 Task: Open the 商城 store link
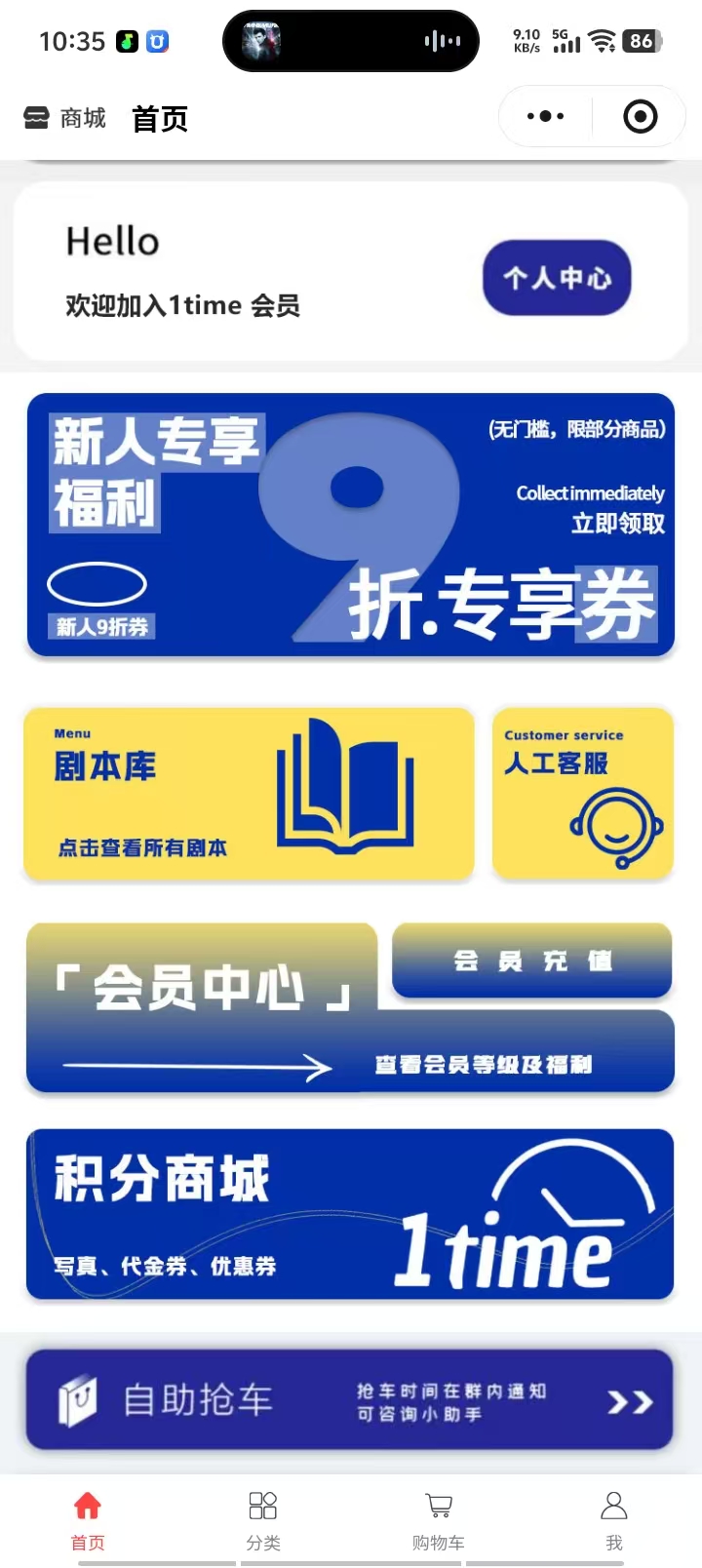pos(65,119)
